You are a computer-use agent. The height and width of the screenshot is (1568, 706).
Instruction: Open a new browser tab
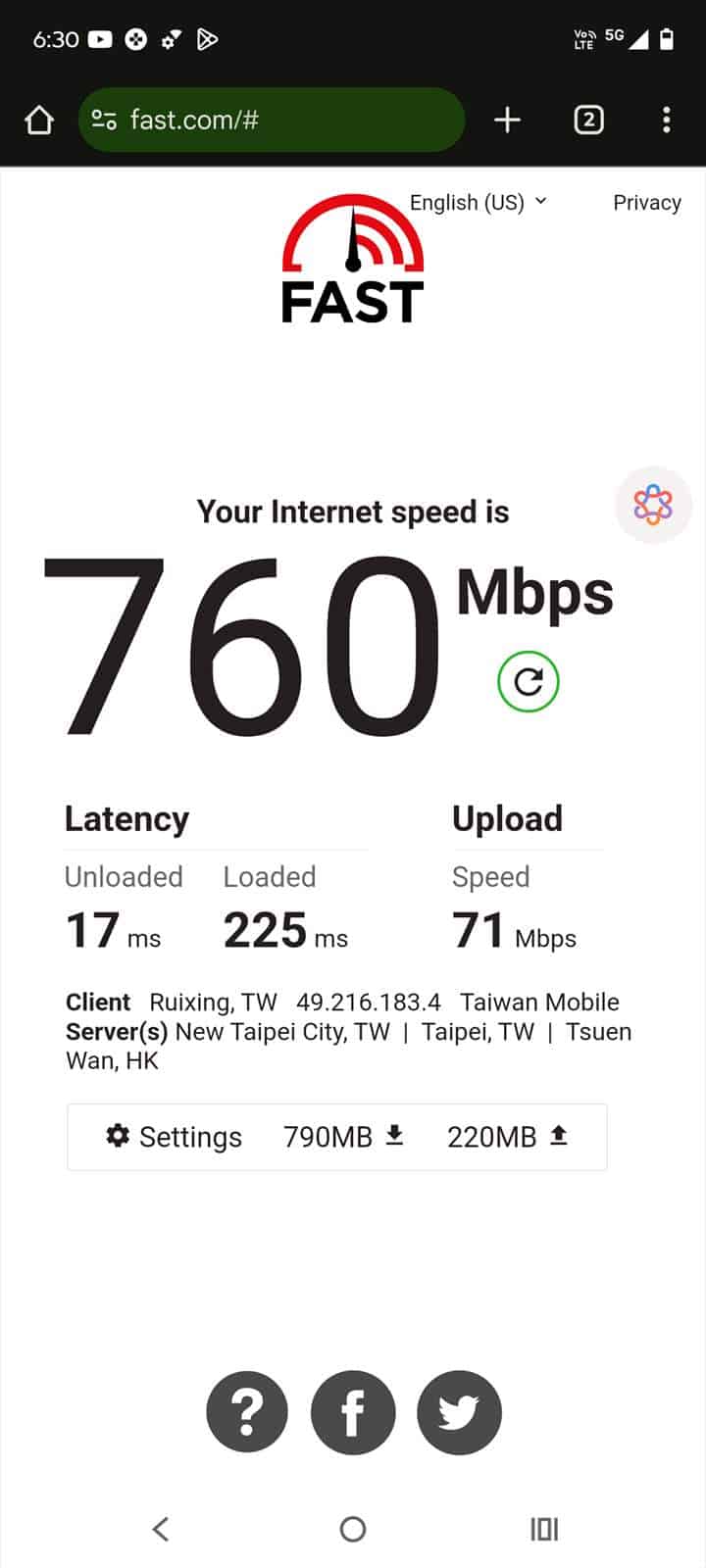click(x=507, y=121)
